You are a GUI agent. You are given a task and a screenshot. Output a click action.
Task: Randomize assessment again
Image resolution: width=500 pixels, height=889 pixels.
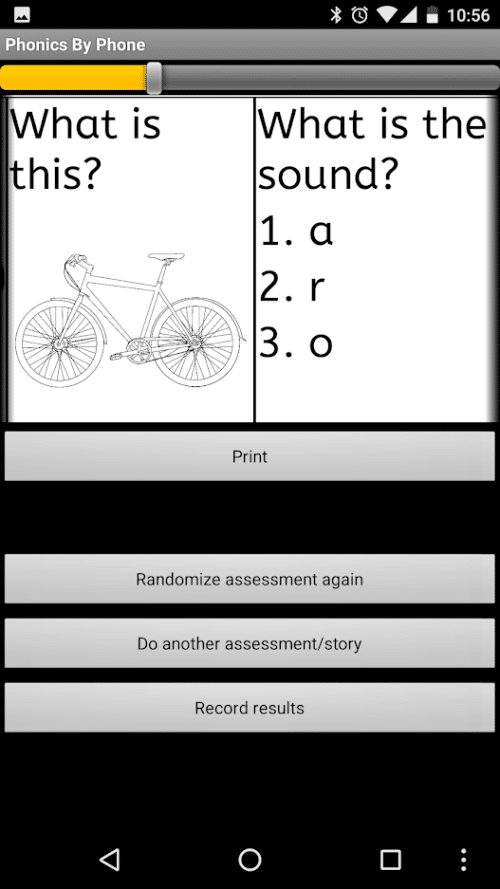click(249, 579)
